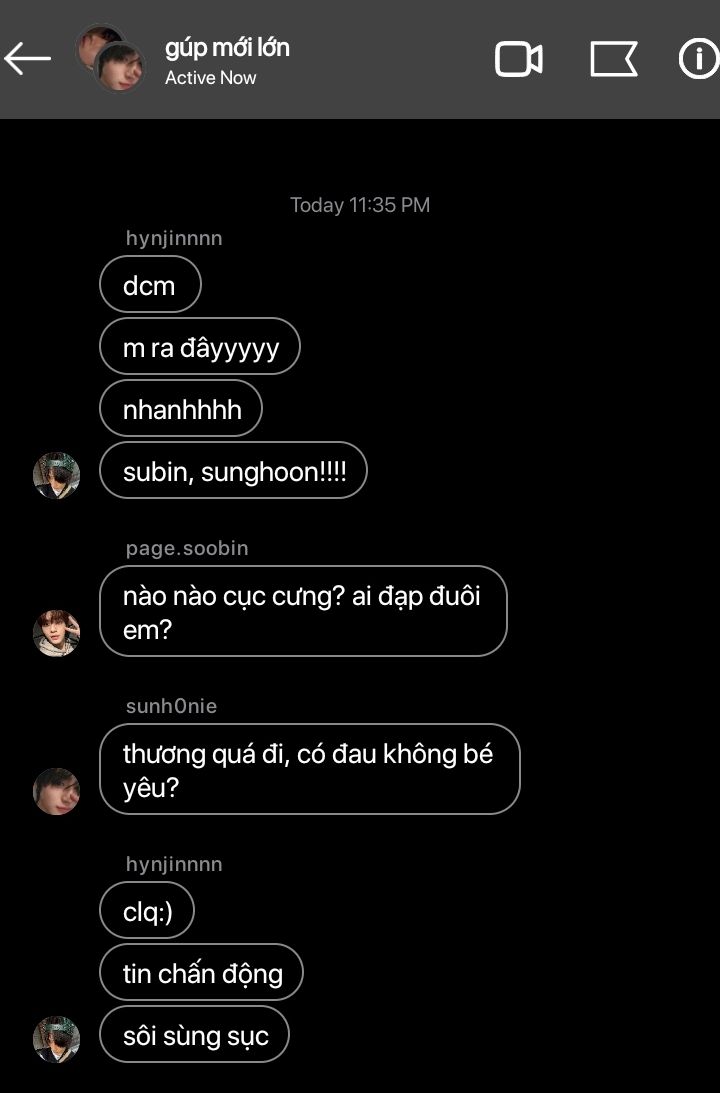Go back using the arrow
Image resolution: width=720 pixels, height=1093 pixels.
[27, 60]
